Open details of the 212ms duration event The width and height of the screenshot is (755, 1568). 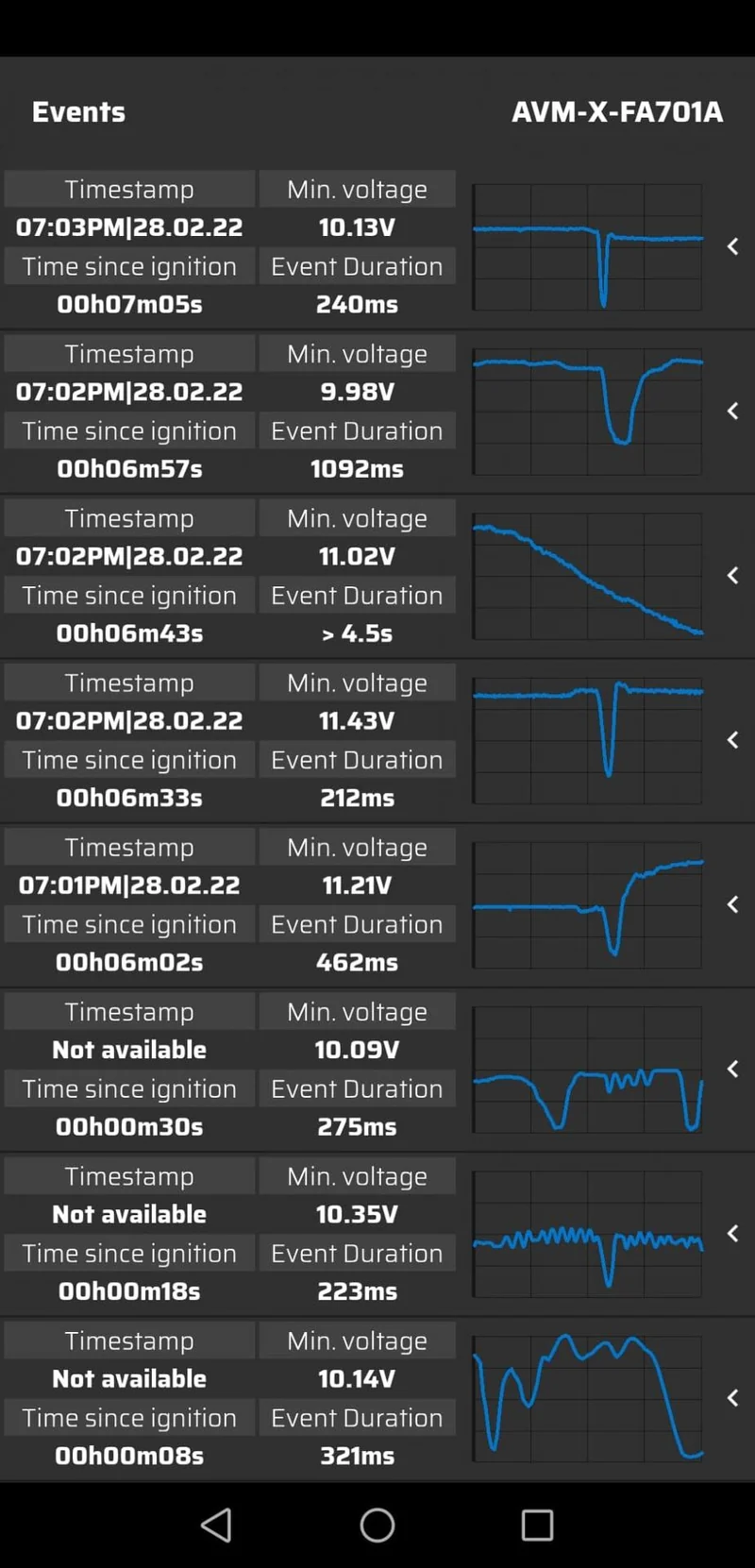tap(732, 740)
